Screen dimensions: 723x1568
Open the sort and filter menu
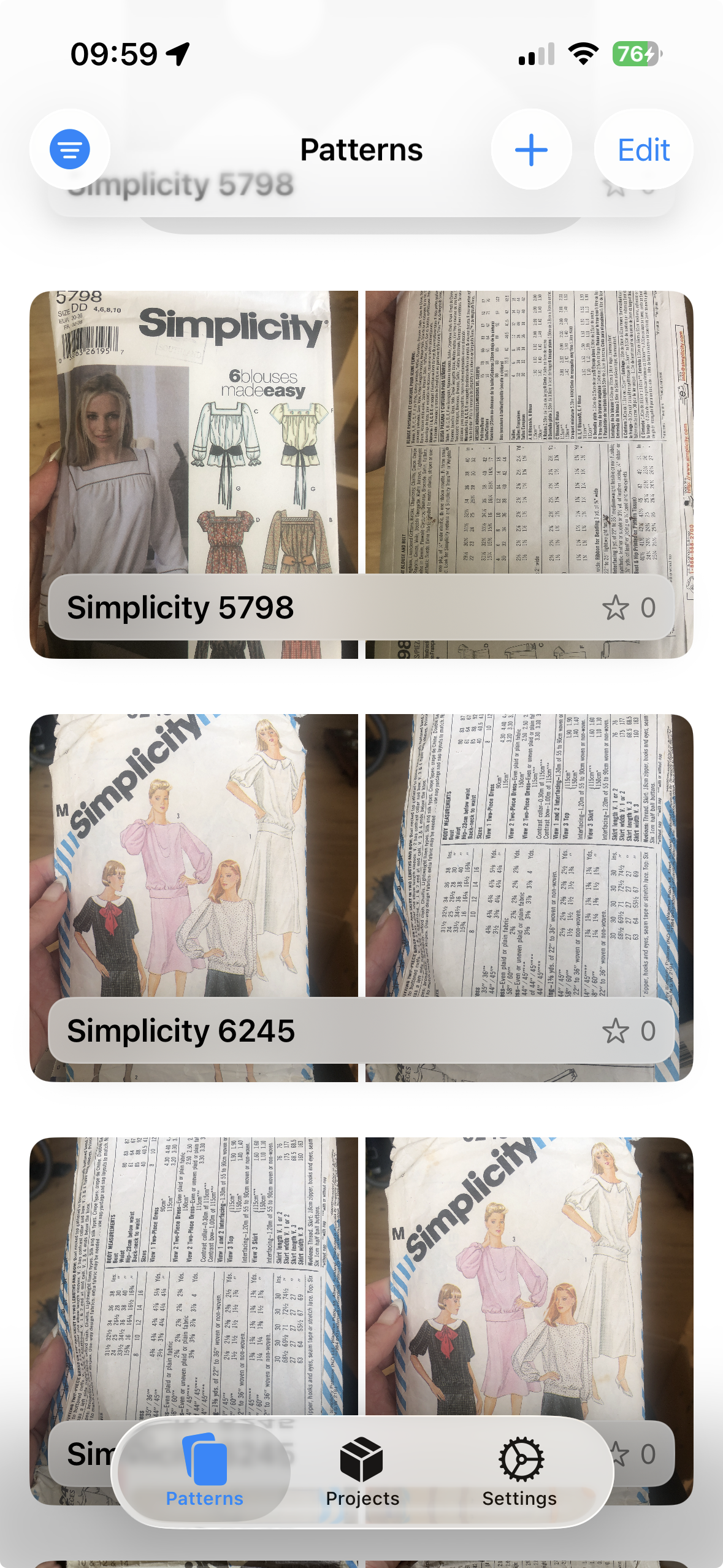click(70, 149)
